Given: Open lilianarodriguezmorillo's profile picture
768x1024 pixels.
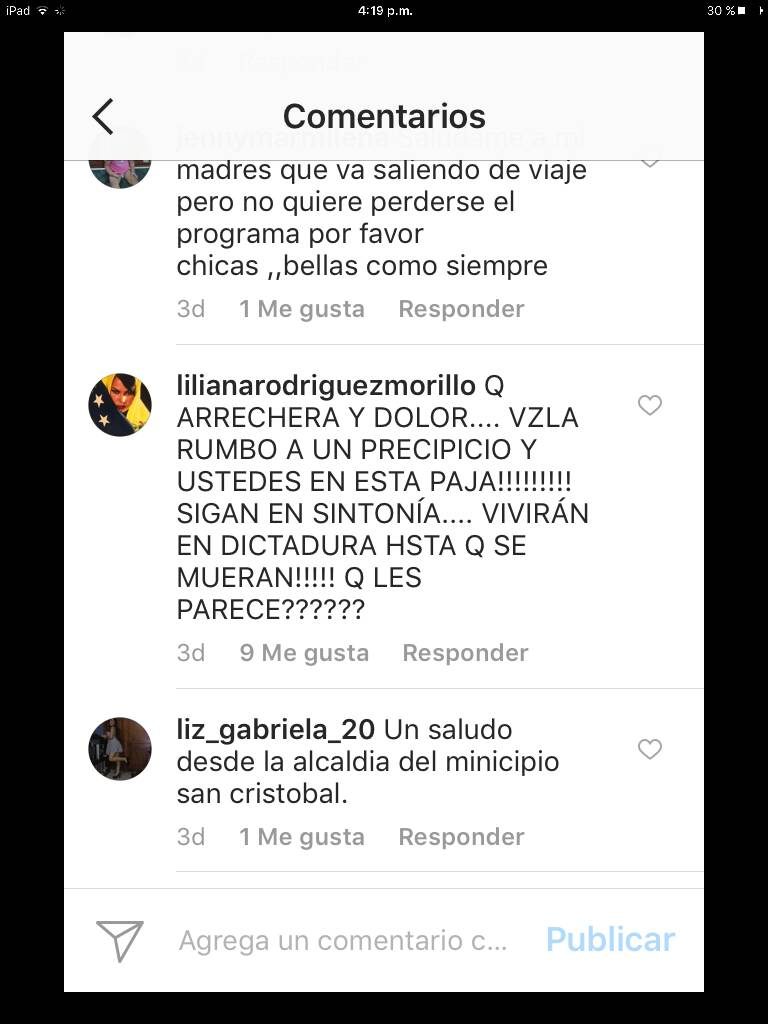Looking at the screenshot, I should pyautogui.click(x=120, y=405).
